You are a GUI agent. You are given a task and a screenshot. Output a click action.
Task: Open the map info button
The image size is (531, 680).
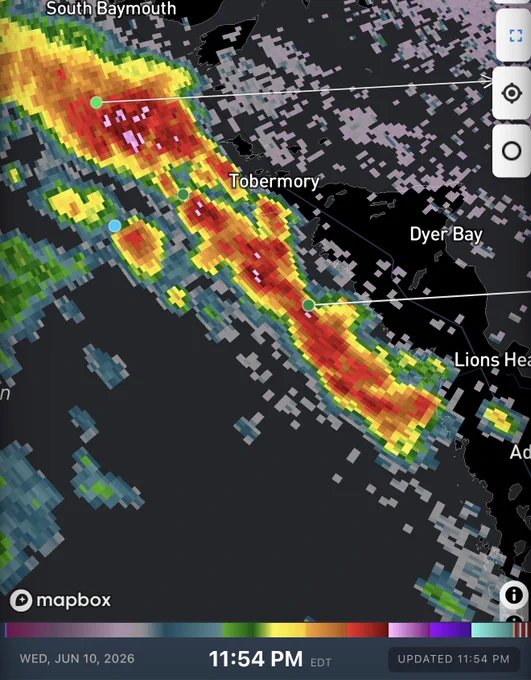(x=514, y=595)
